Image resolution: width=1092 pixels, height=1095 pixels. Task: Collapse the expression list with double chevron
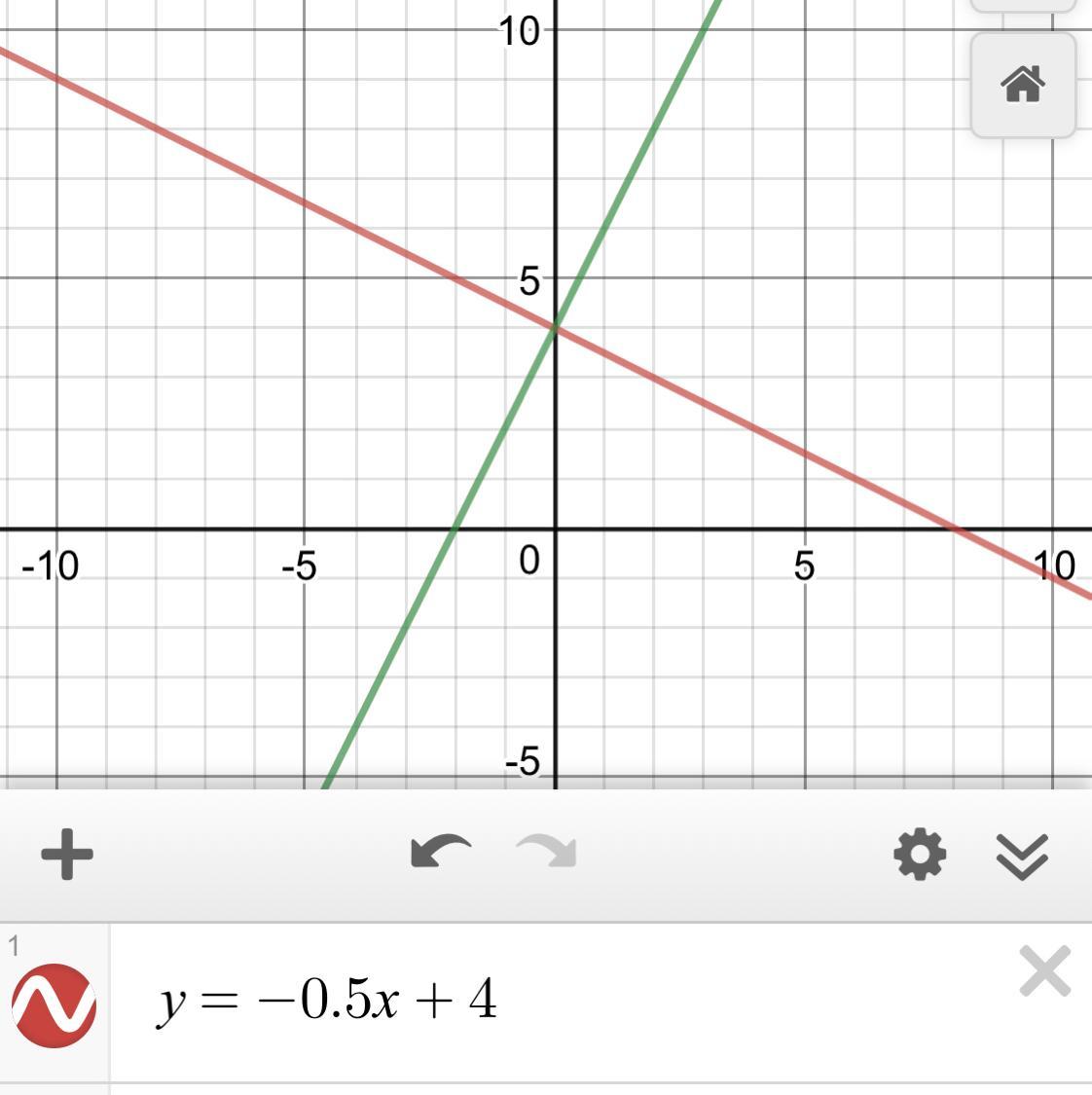point(1022,856)
